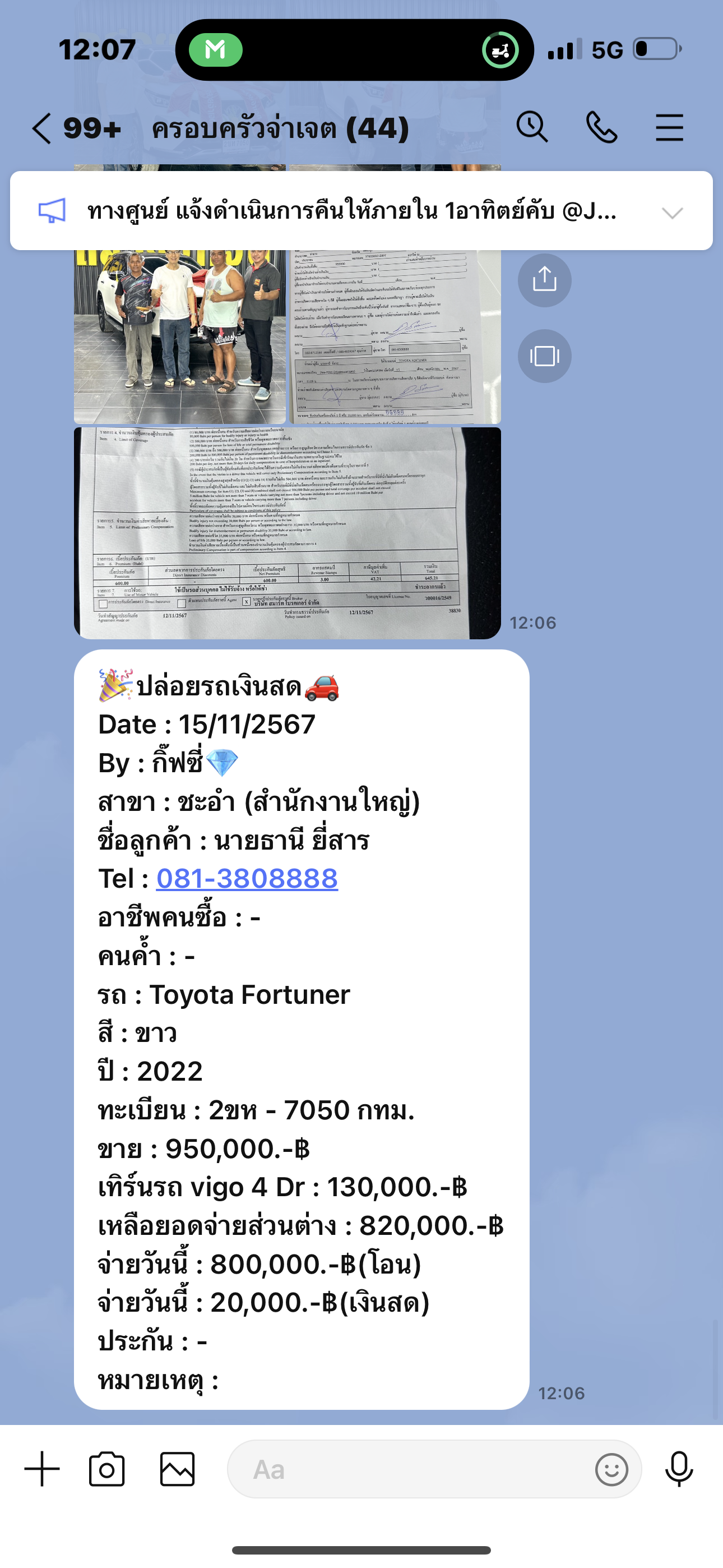The image size is (723, 1568).
Task: Share the sent photos with share icon
Action: click(545, 280)
